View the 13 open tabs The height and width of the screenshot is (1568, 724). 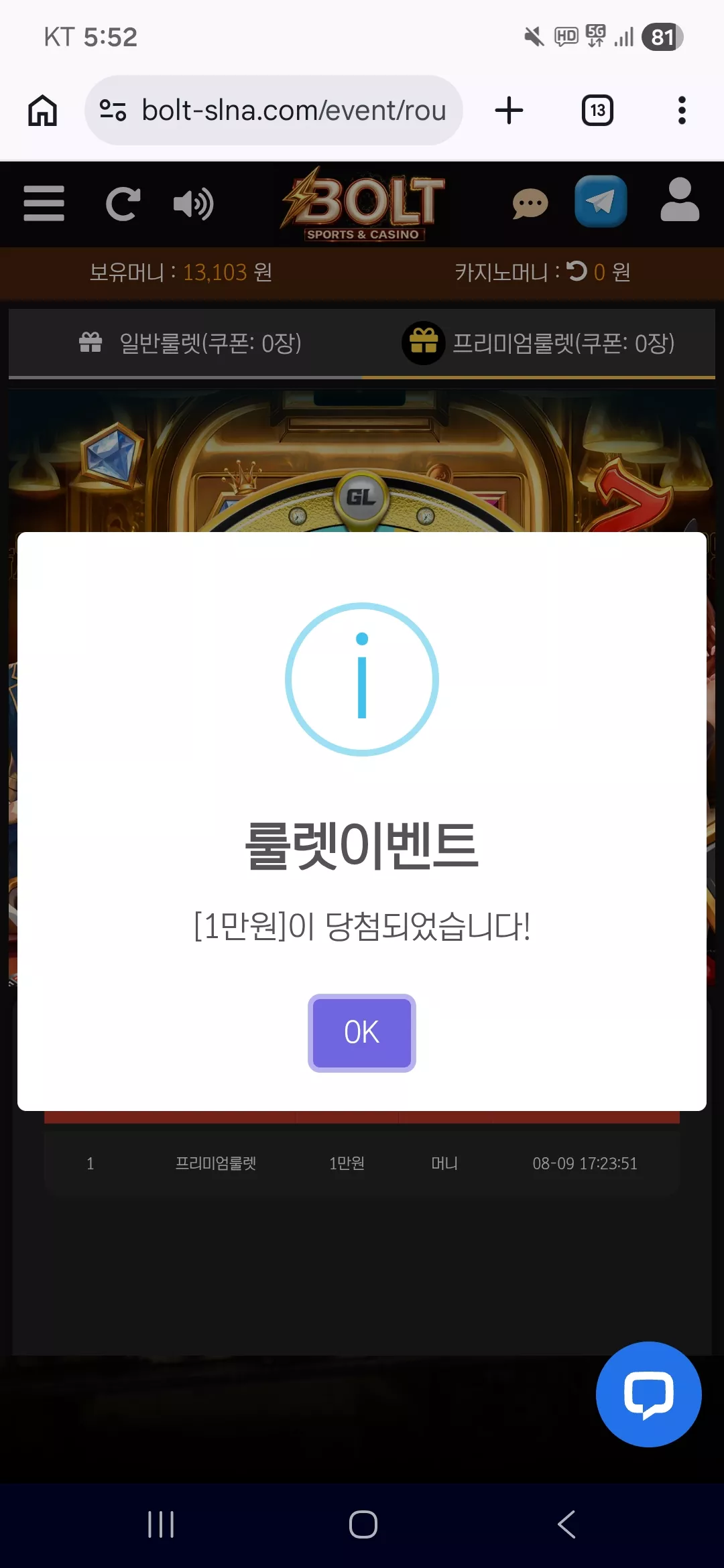pos(597,110)
